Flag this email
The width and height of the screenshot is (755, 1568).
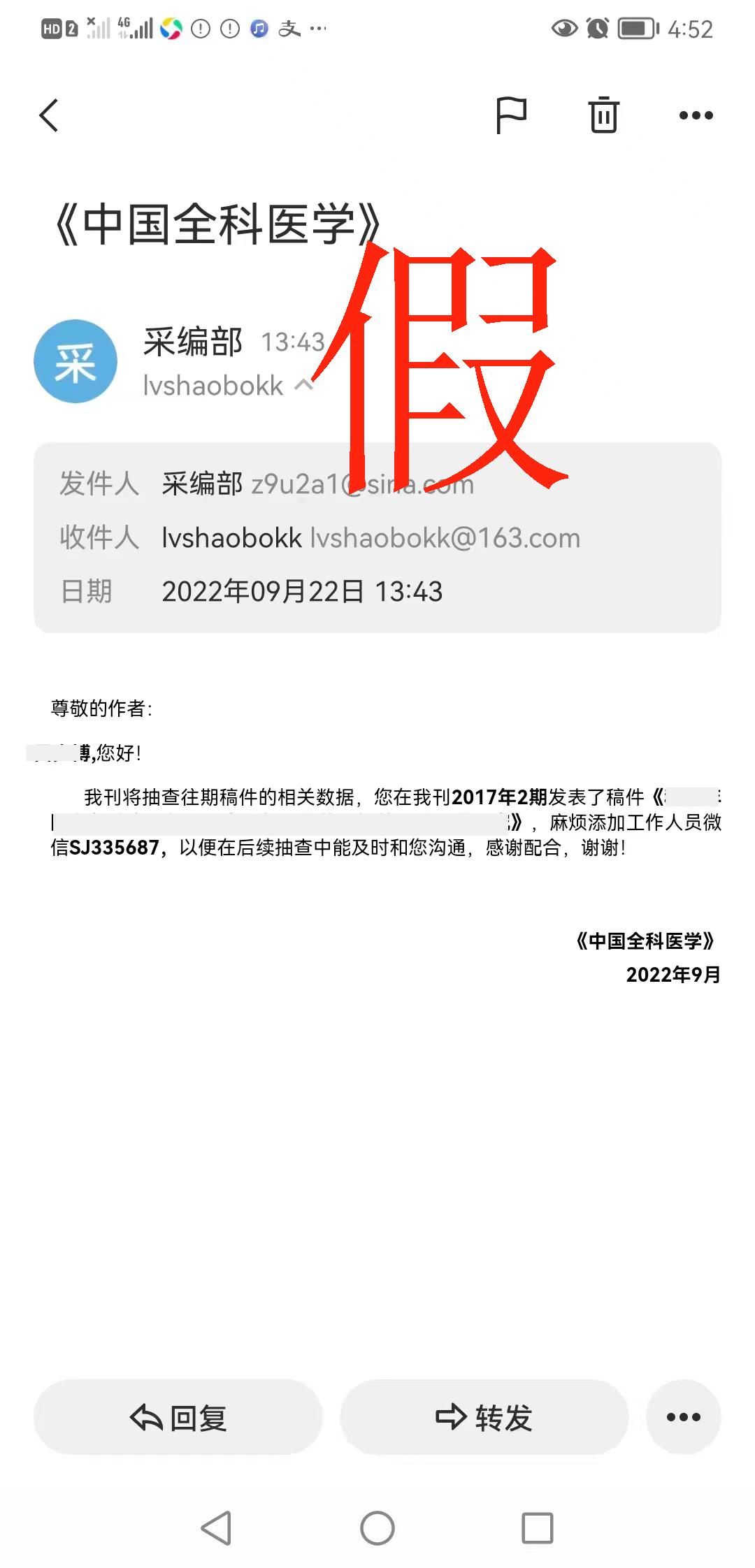511,115
